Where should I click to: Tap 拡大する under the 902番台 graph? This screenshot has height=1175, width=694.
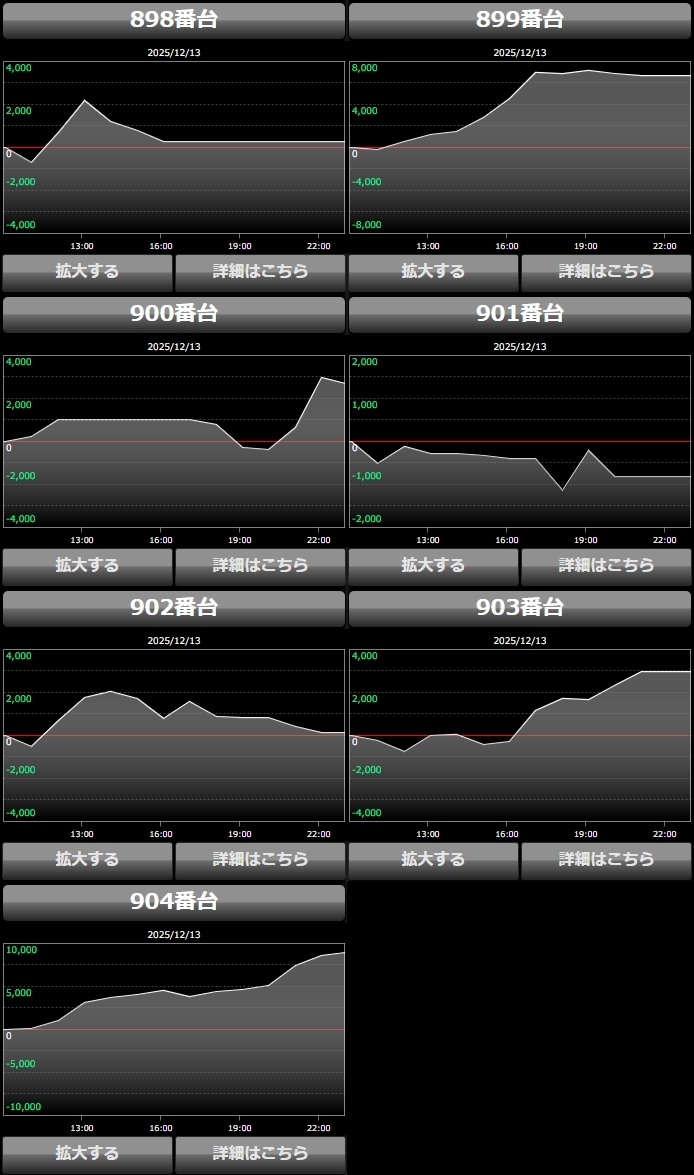88,859
